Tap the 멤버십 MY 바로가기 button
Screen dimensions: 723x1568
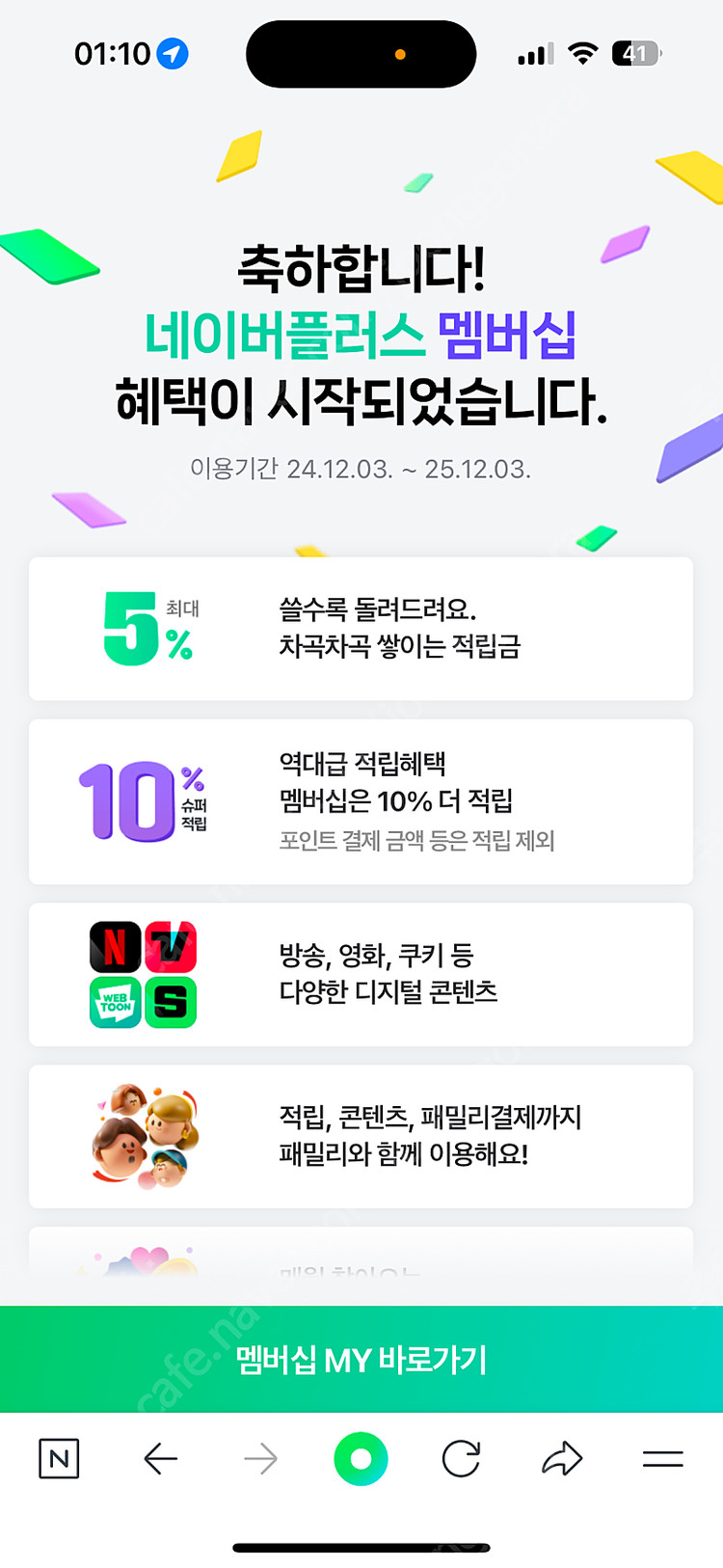pyautogui.click(x=361, y=1360)
